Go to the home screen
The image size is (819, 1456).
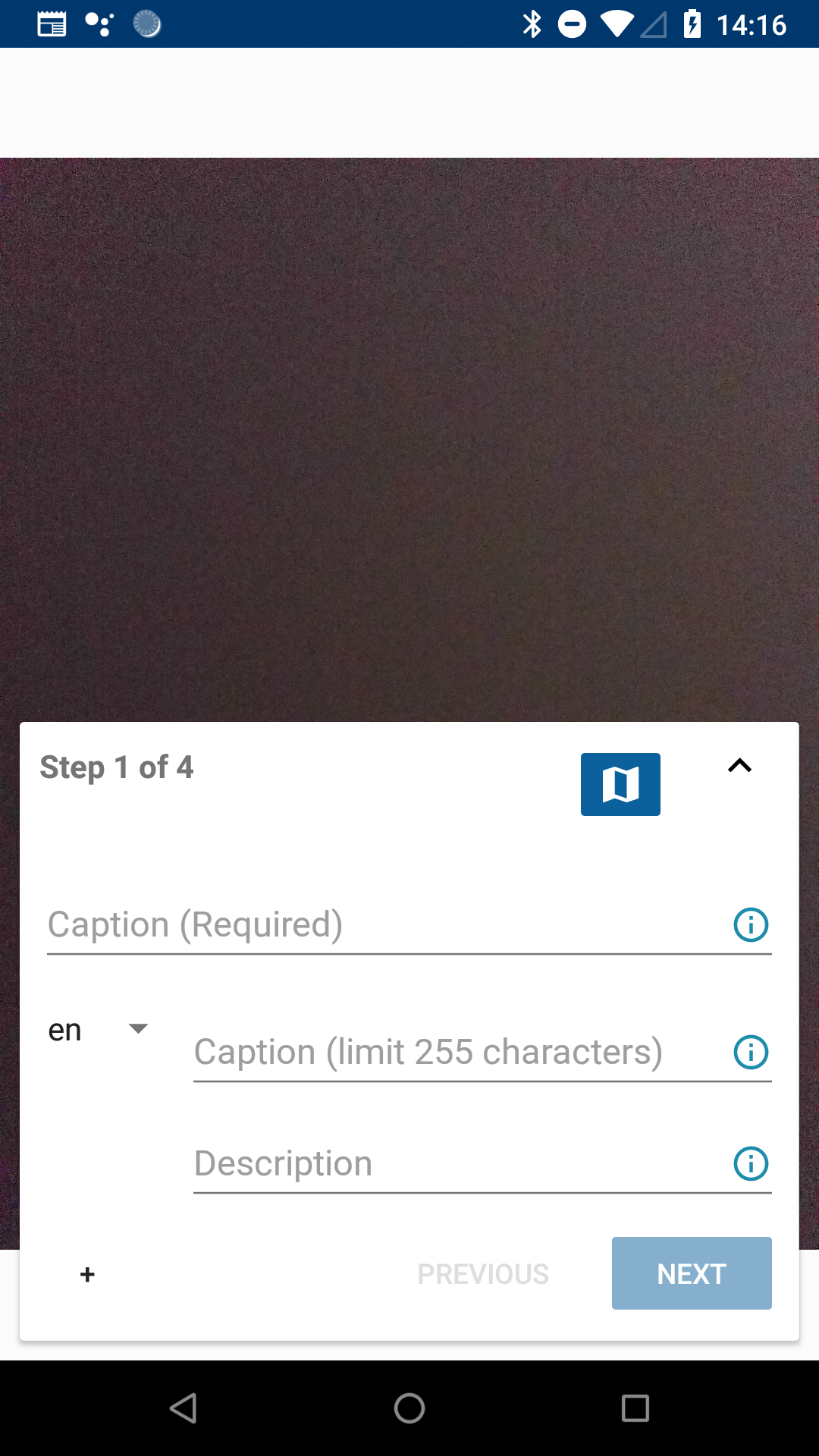[409, 1408]
